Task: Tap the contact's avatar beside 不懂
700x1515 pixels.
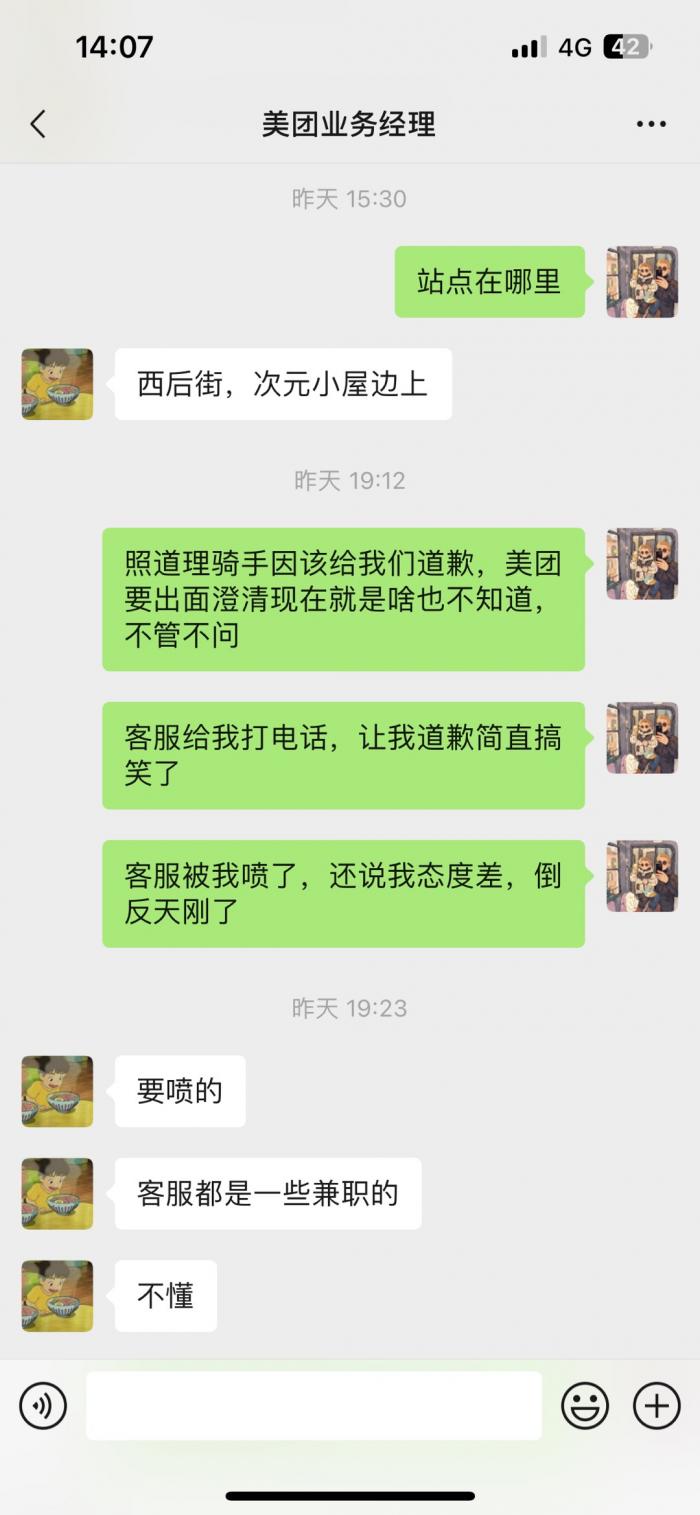Action: 57,1296
